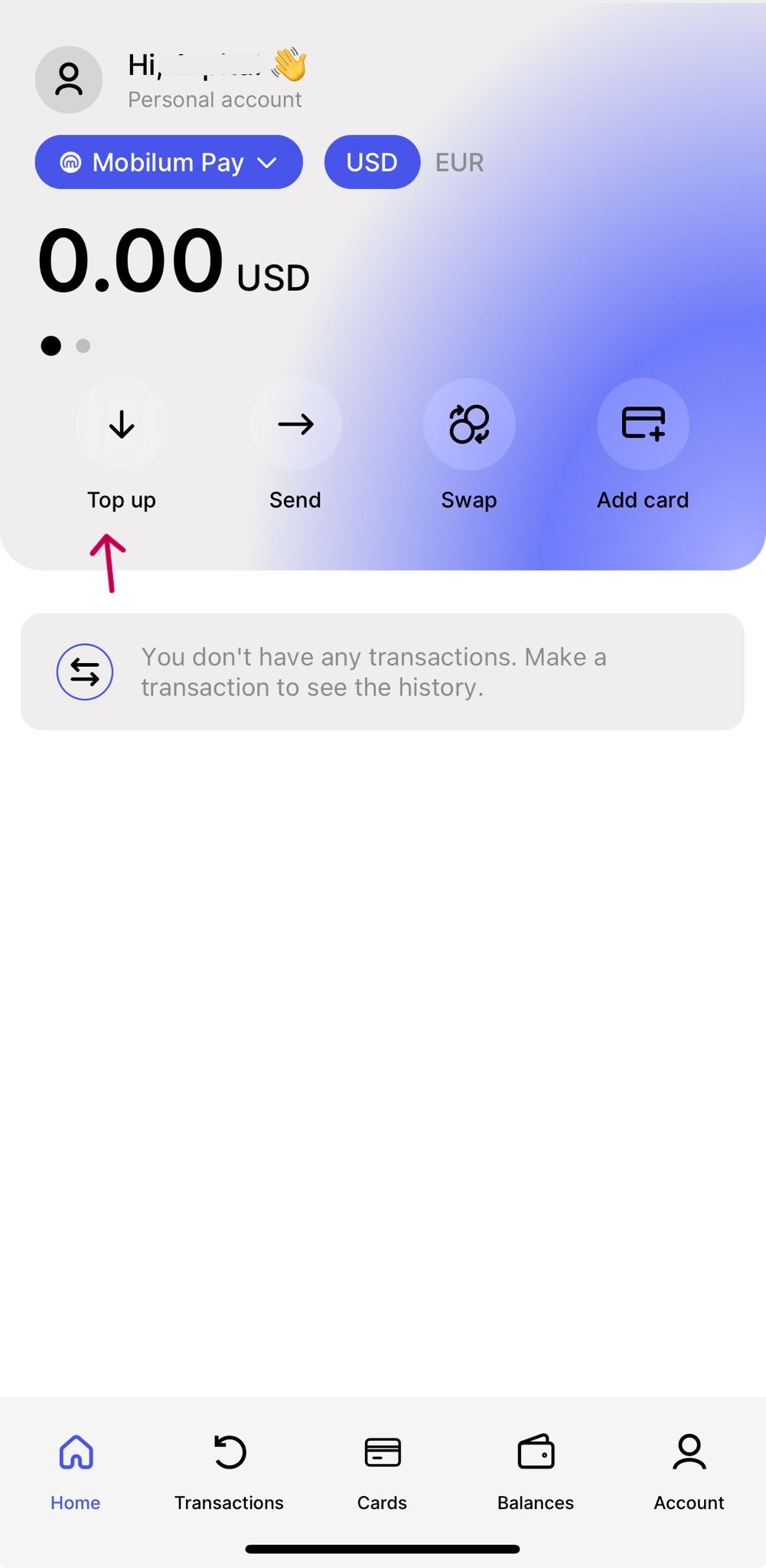
Task: Open the profile avatar icon
Action: (69, 80)
